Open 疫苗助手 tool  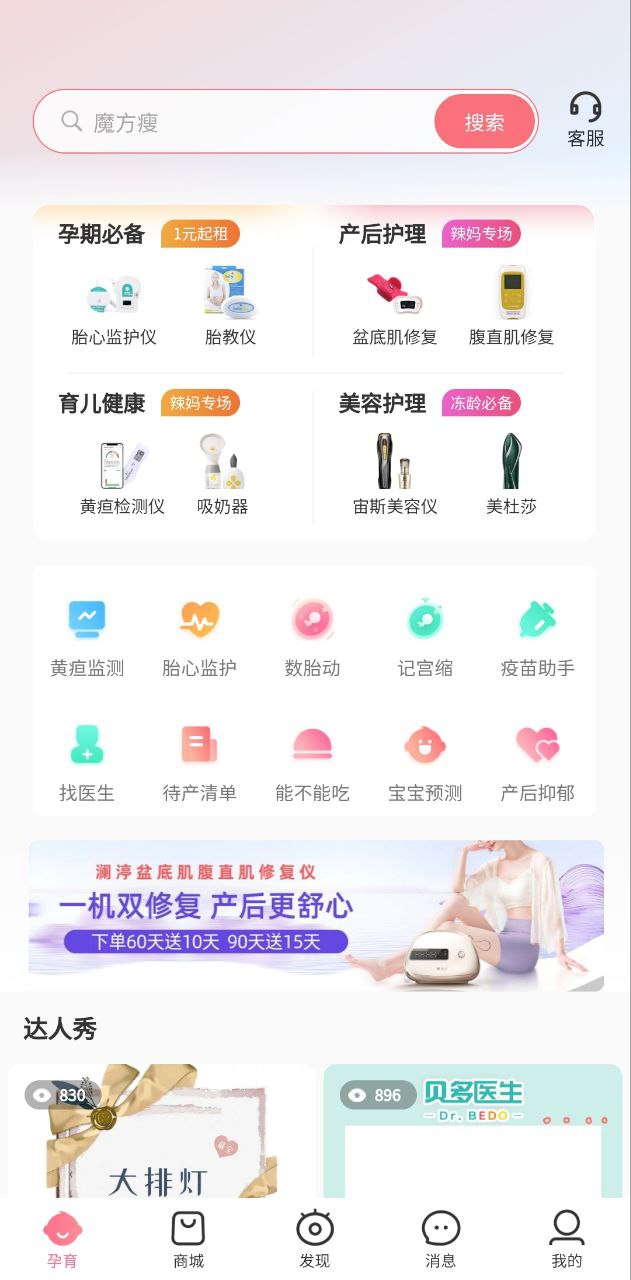pyautogui.click(x=537, y=638)
